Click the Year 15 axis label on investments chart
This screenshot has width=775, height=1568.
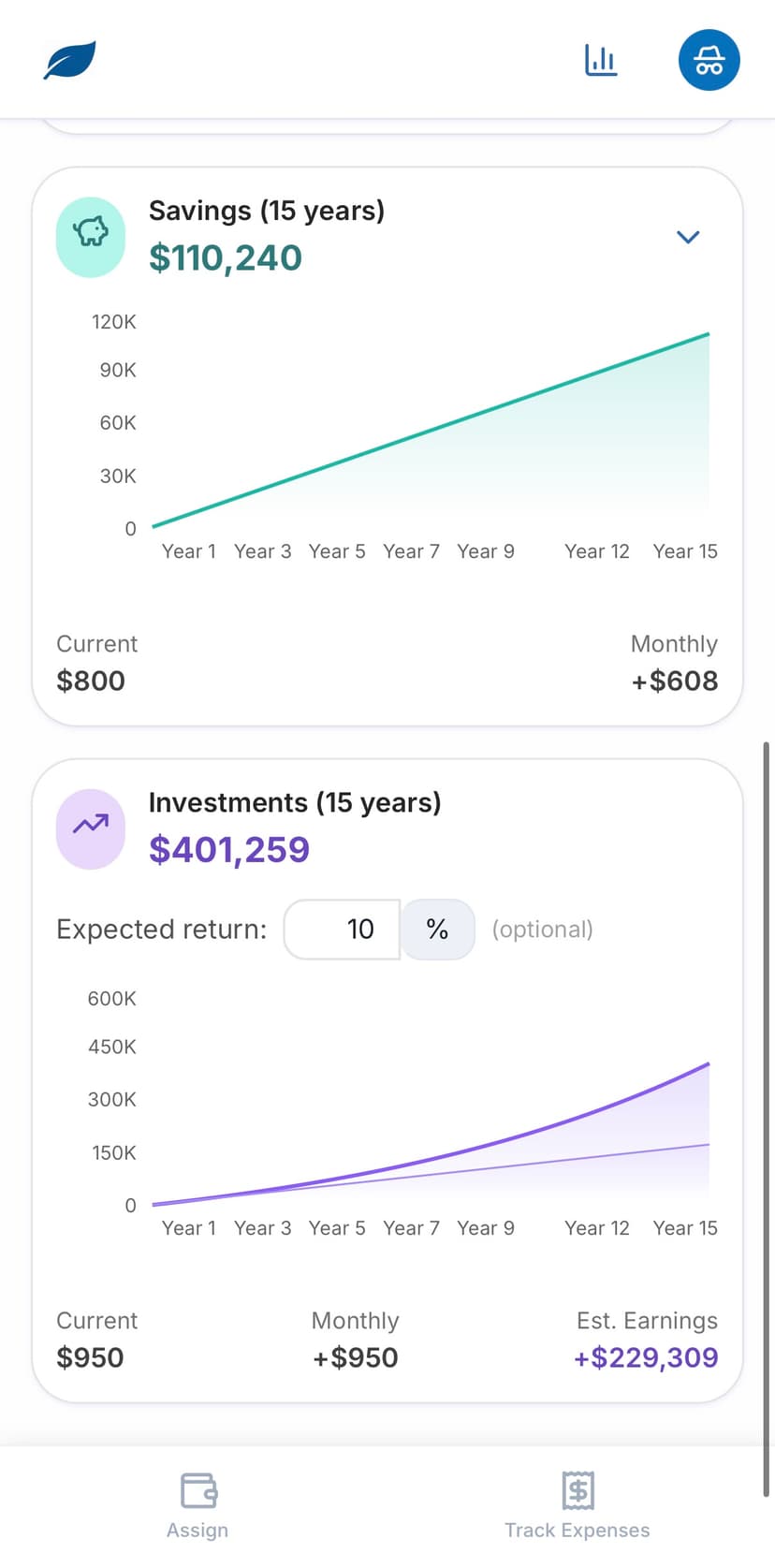point(685,1227)
